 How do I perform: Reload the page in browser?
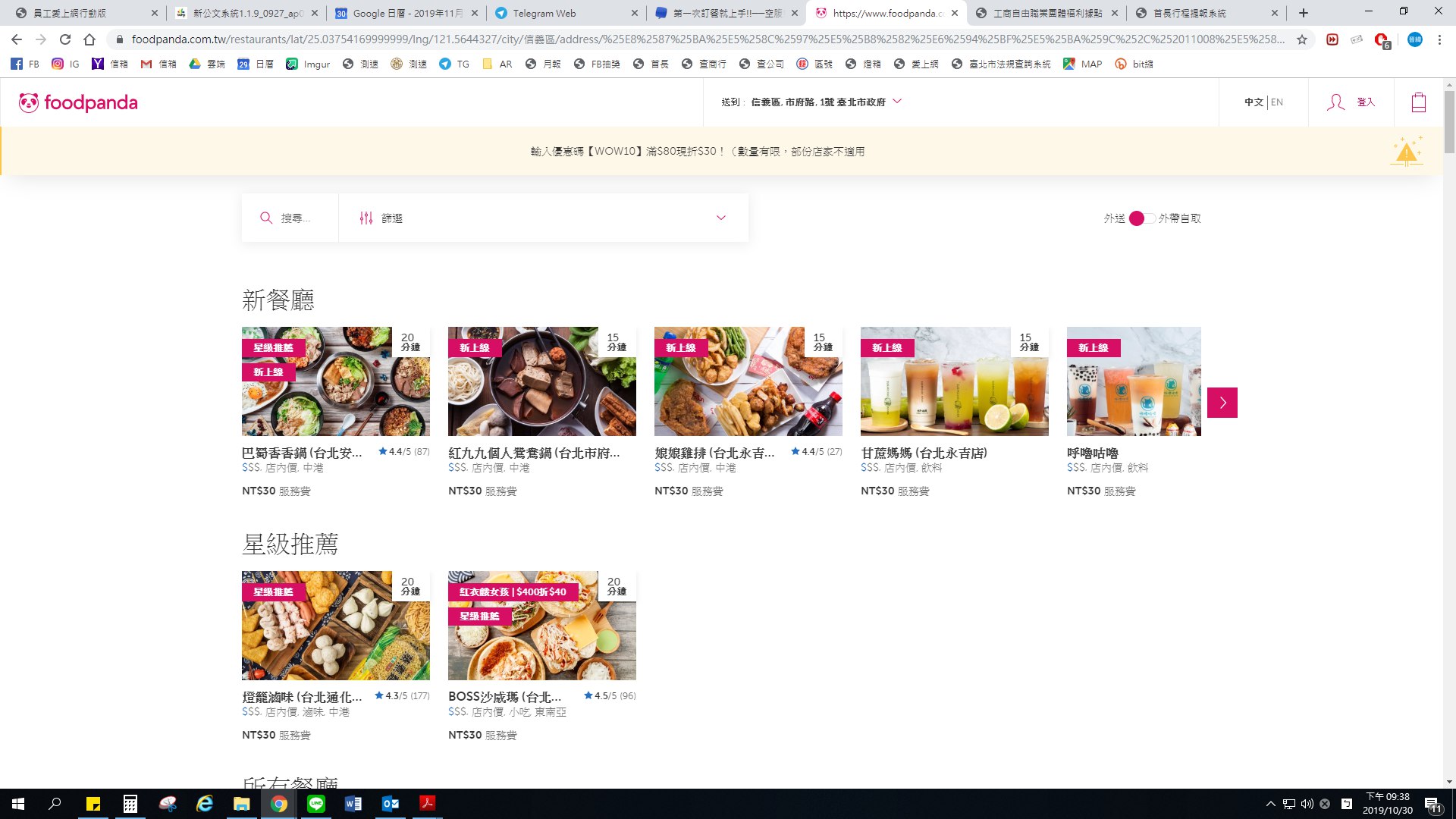click(65, 39)
